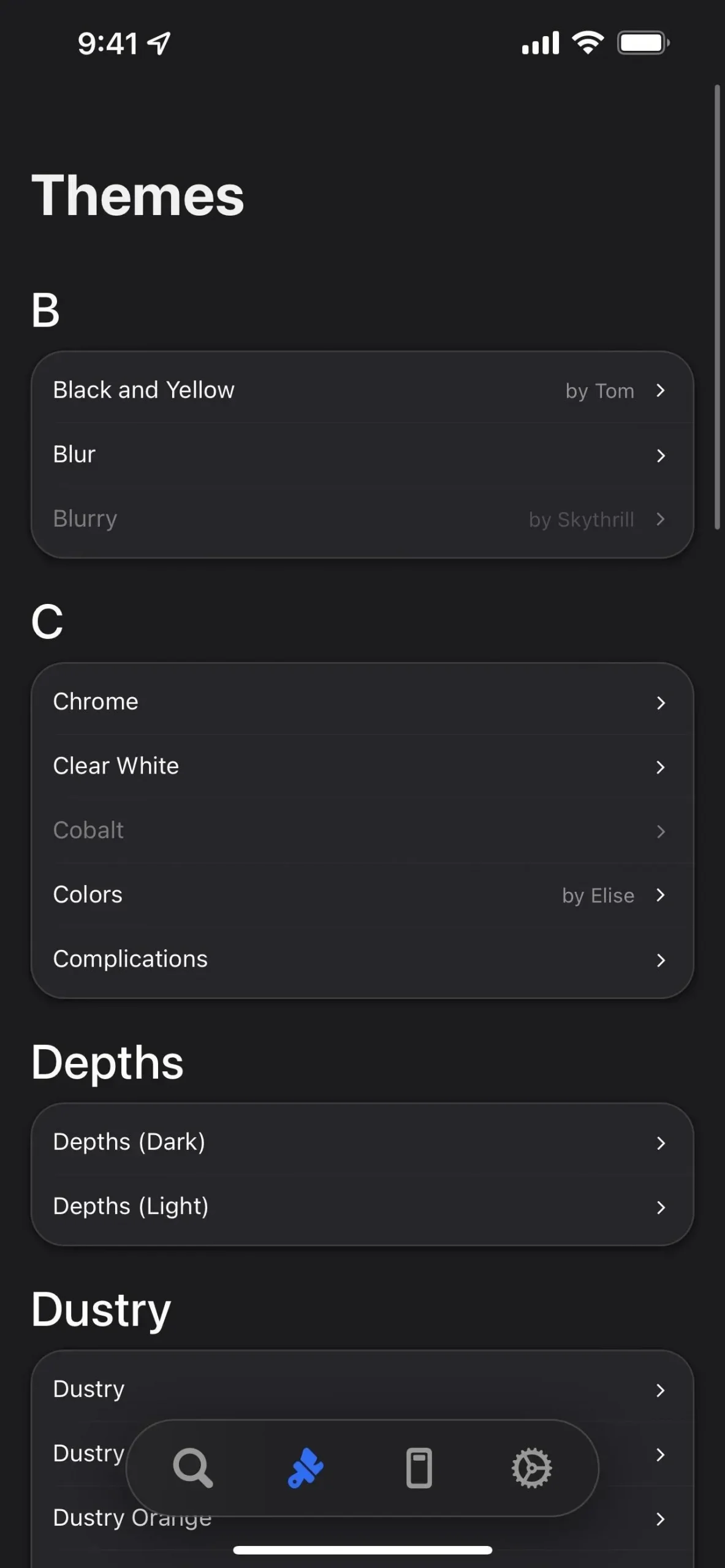Switch to the phone device tab
725x1568 pixels.
419,1468
